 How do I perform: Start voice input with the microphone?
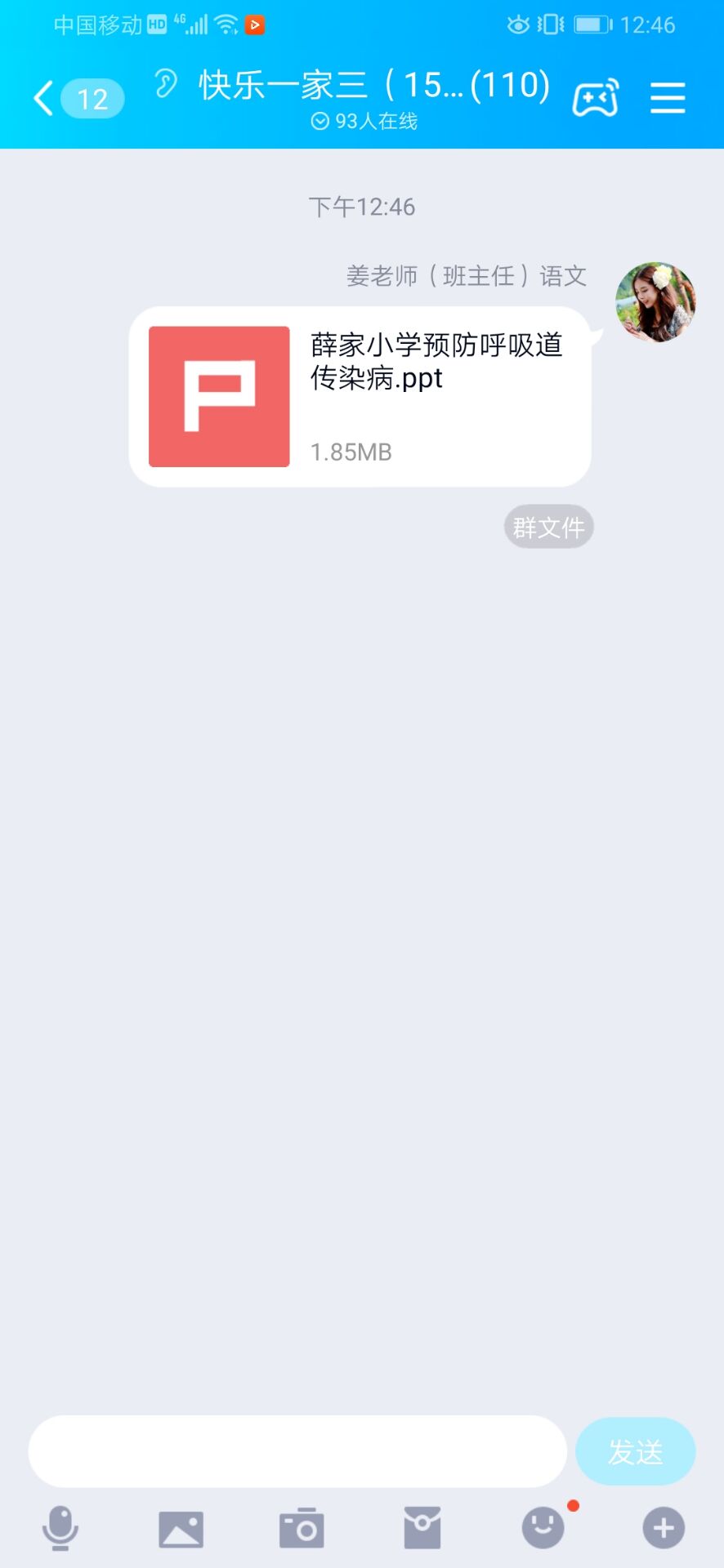tap(60, 1528)
